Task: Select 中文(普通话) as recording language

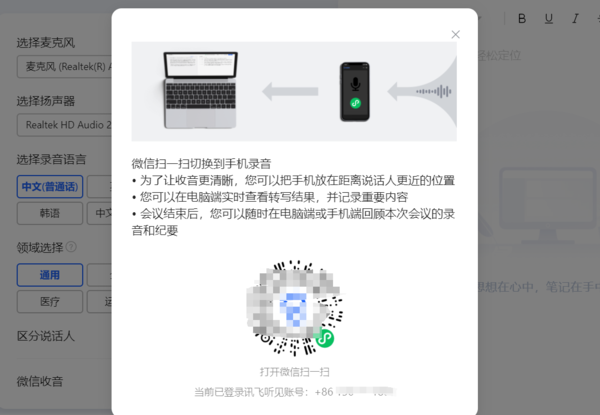Action: coord(50,187)
